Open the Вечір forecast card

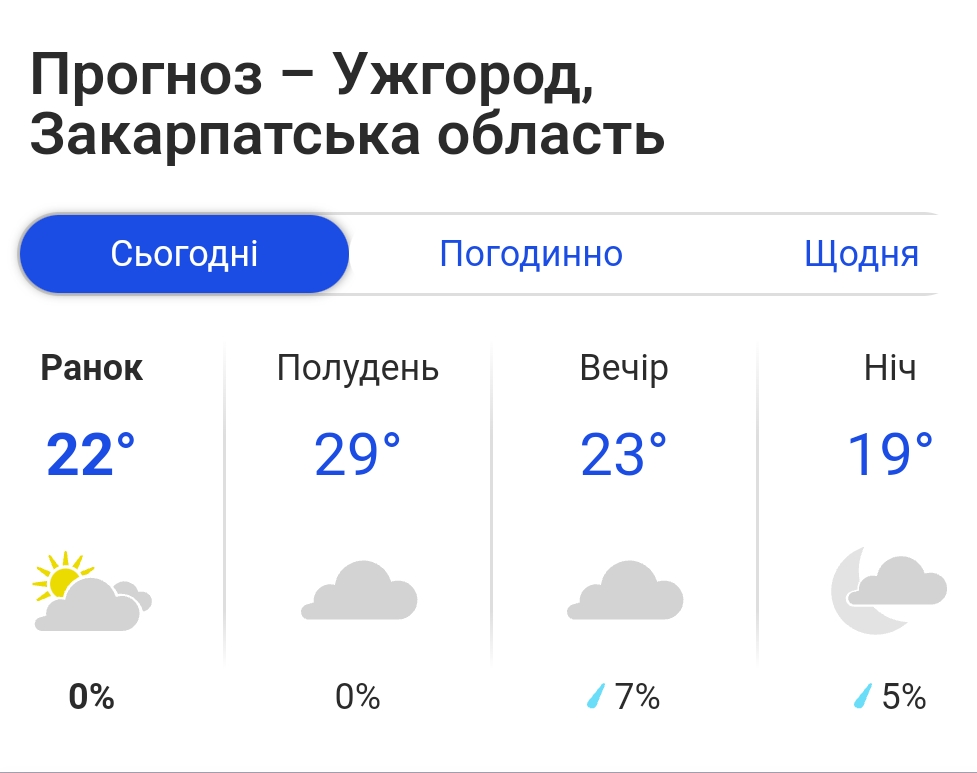[x=624, y=531]
